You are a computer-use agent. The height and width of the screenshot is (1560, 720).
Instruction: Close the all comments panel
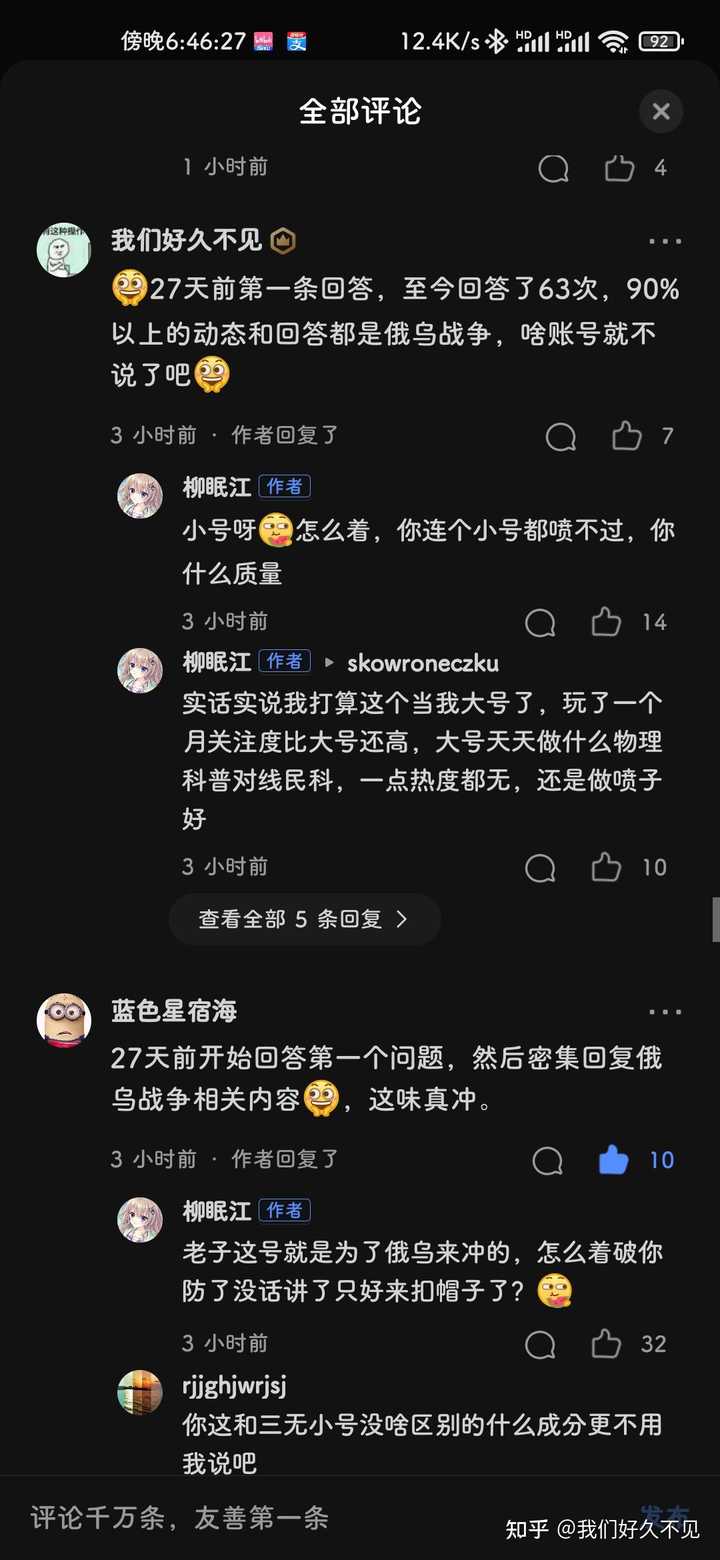click(661, 112)
